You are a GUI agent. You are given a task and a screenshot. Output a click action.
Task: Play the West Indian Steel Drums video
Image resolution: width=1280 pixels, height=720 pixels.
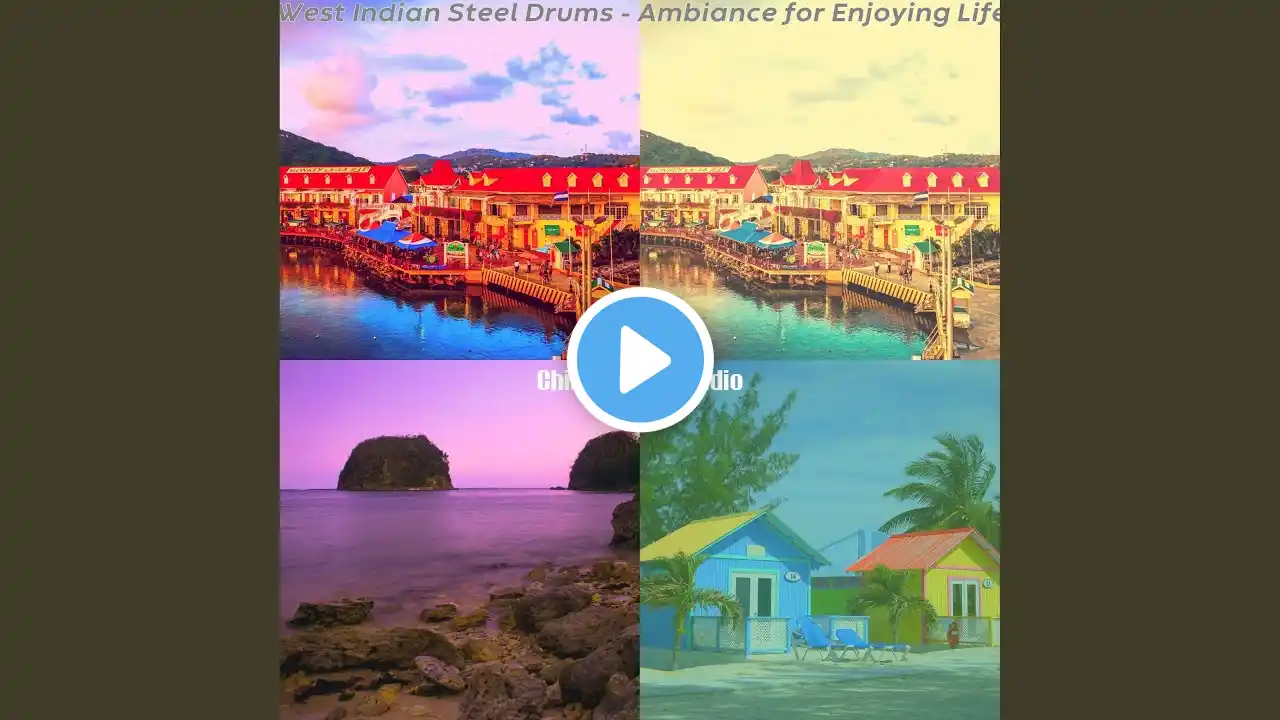coord(640,360)
